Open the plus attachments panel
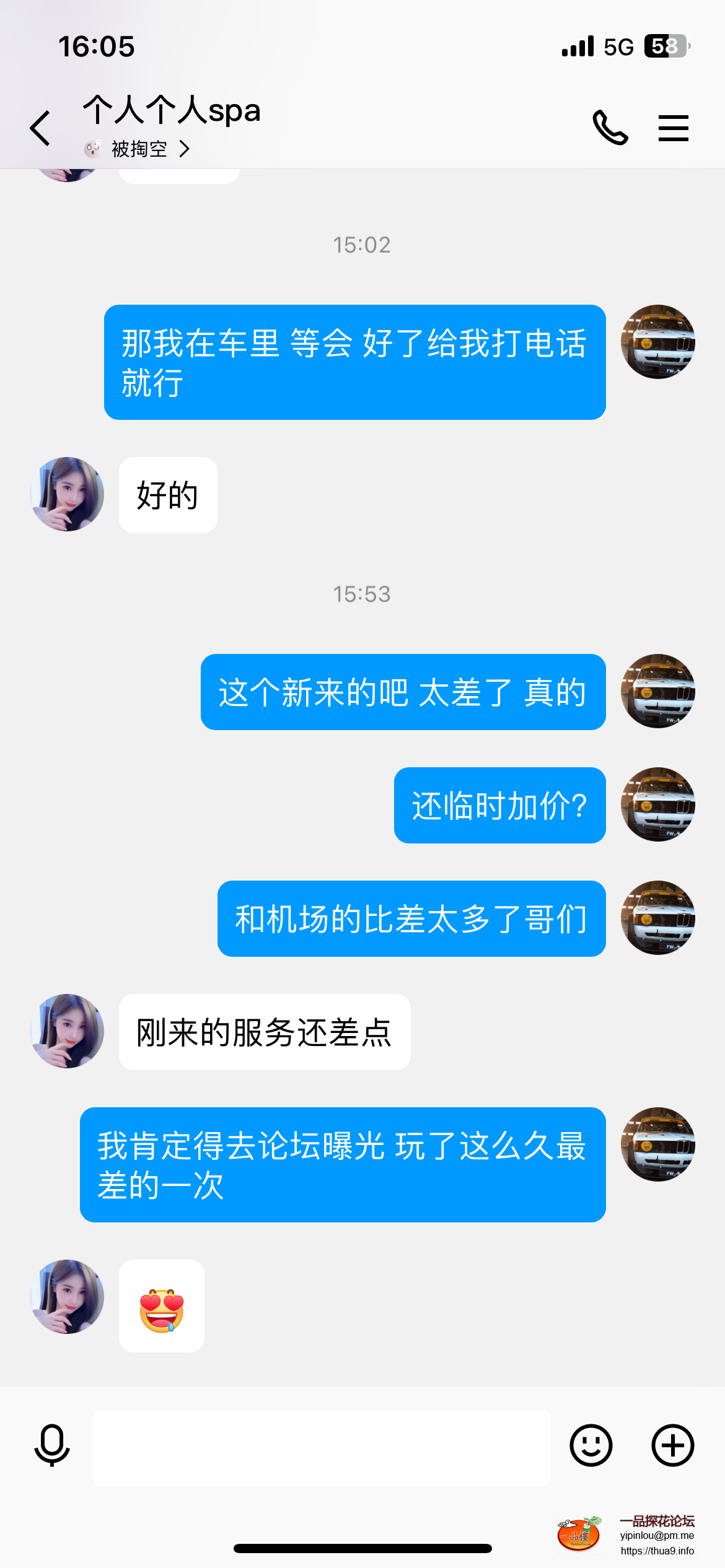Image resolution: width=725 pixels, height=1568 pixels. point(672,1445)
